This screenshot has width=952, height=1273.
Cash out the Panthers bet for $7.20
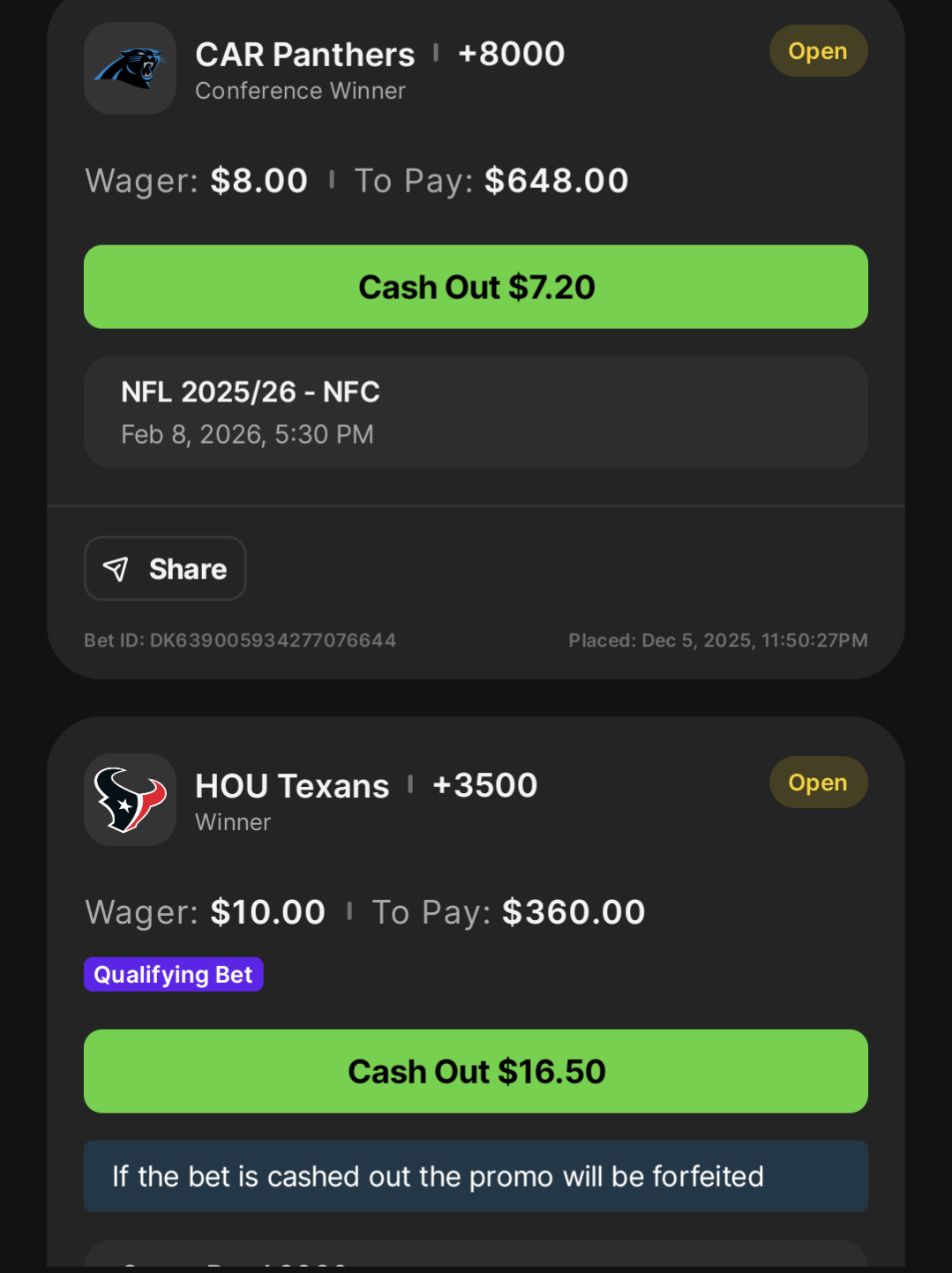pyautogui.click(x=476, y=287)
